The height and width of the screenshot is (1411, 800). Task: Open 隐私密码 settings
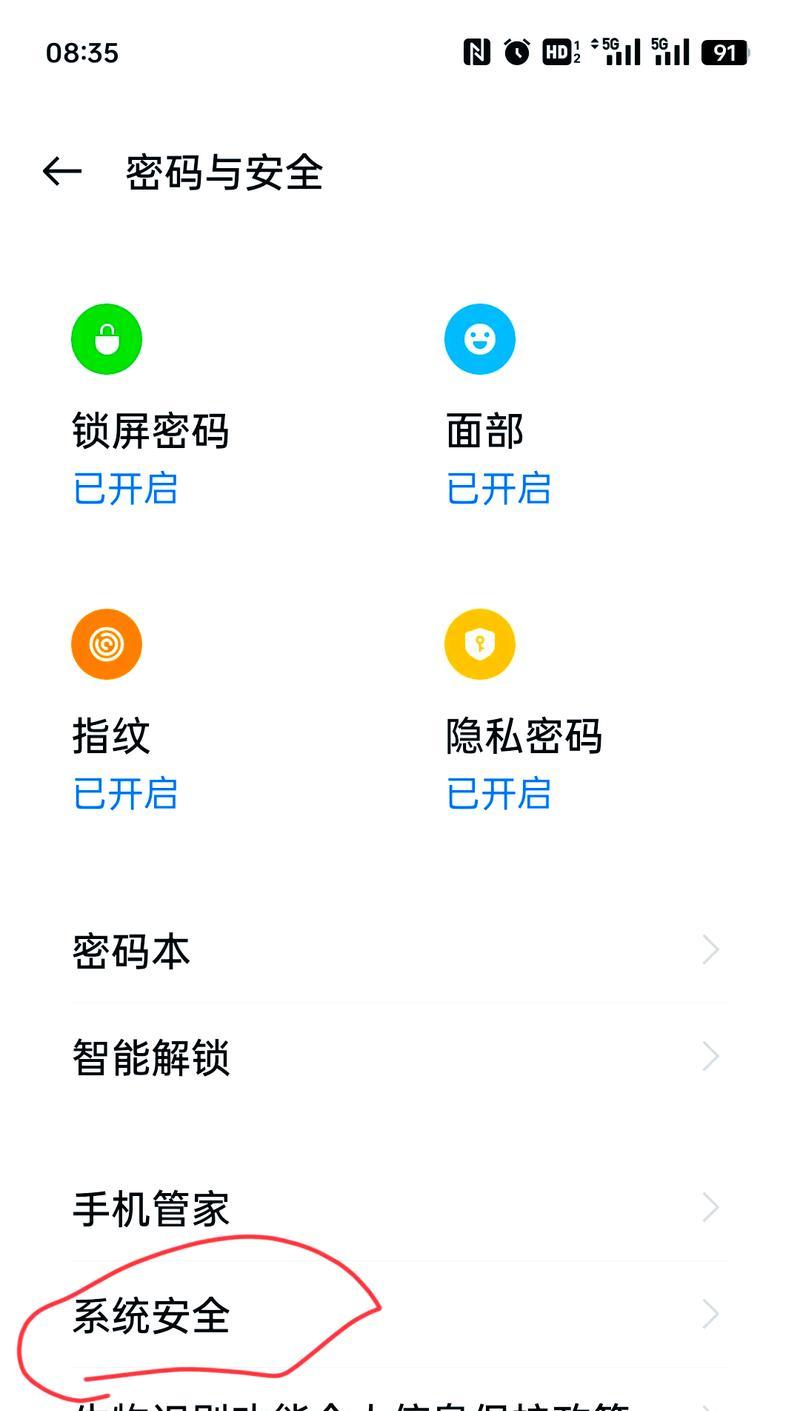pos(523,711)
